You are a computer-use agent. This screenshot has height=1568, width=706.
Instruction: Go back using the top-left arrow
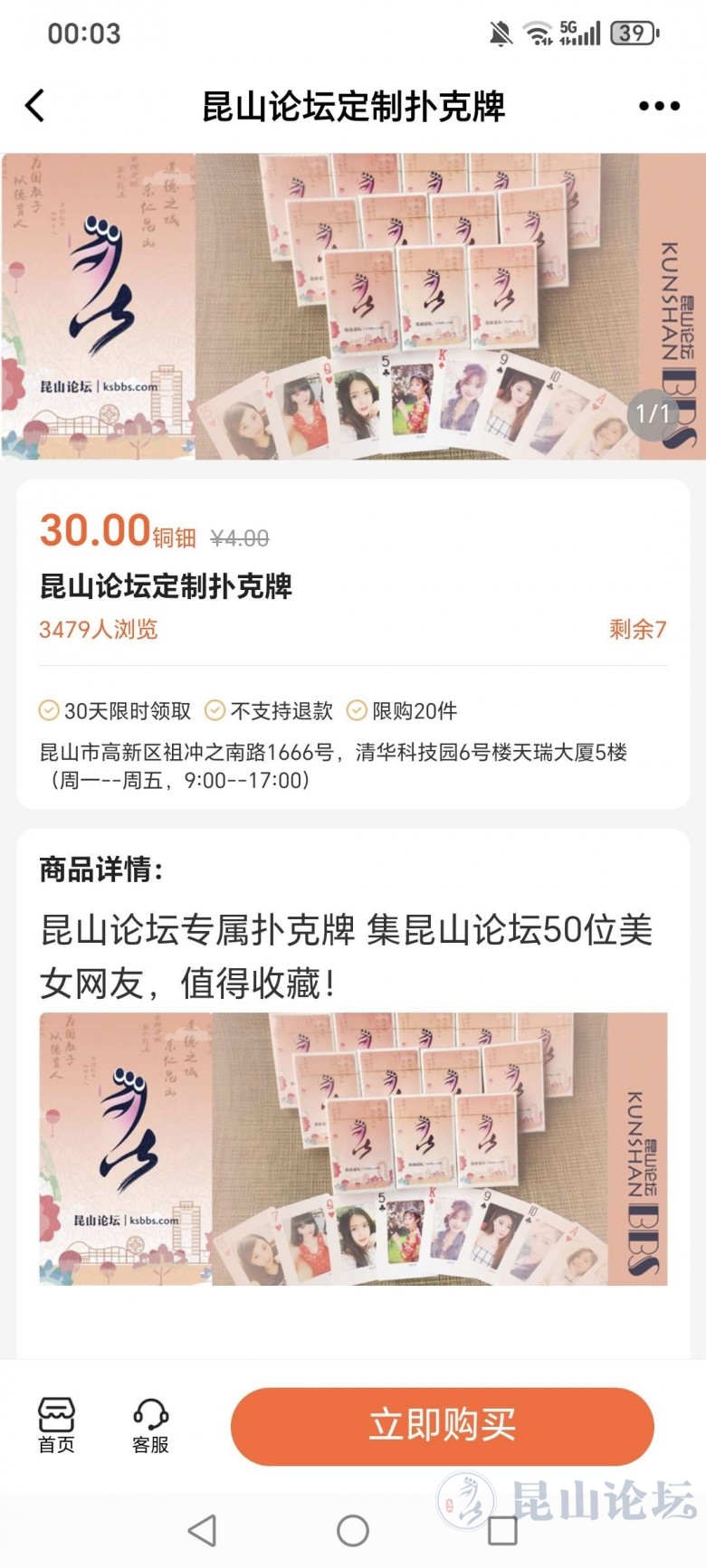[34, 106]
